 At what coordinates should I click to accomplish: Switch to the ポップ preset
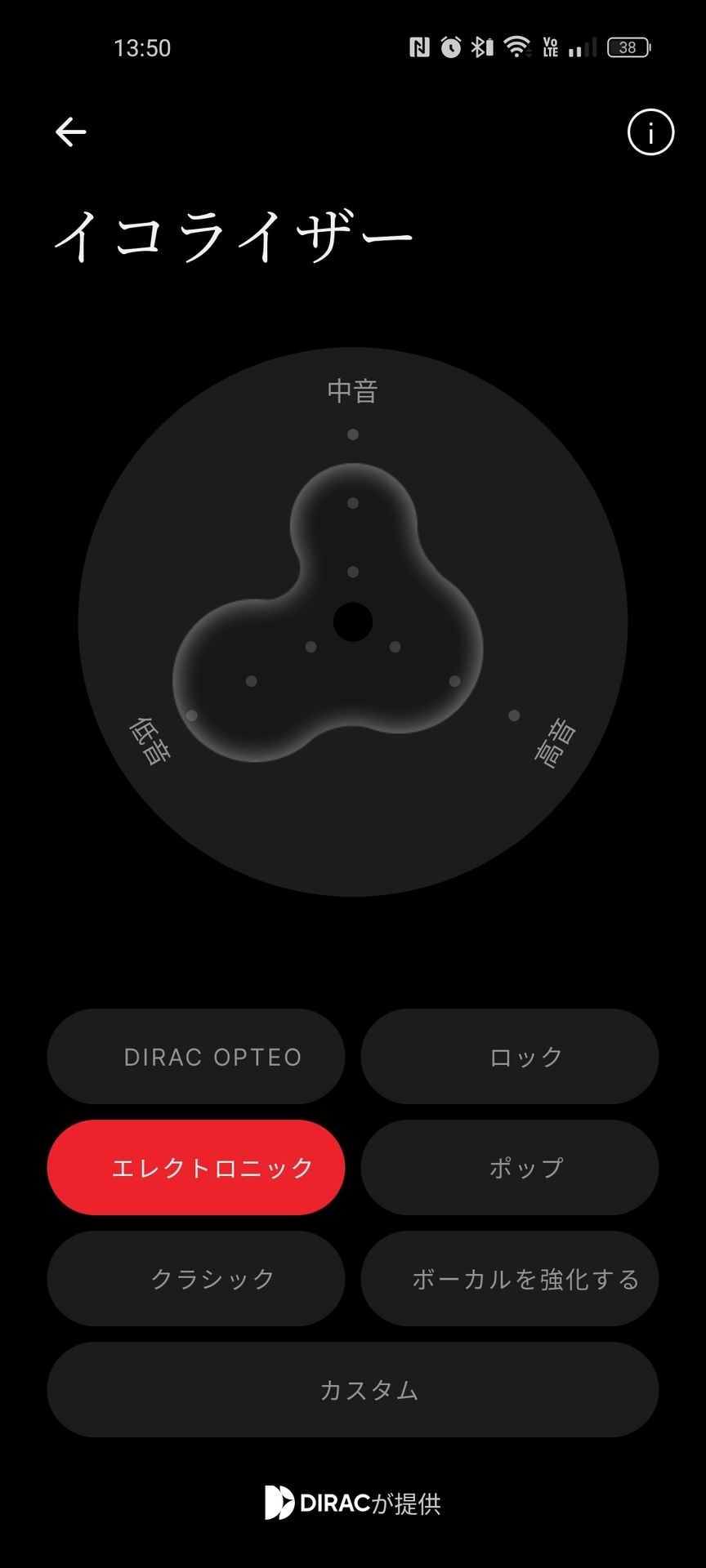coord(510,1168)
